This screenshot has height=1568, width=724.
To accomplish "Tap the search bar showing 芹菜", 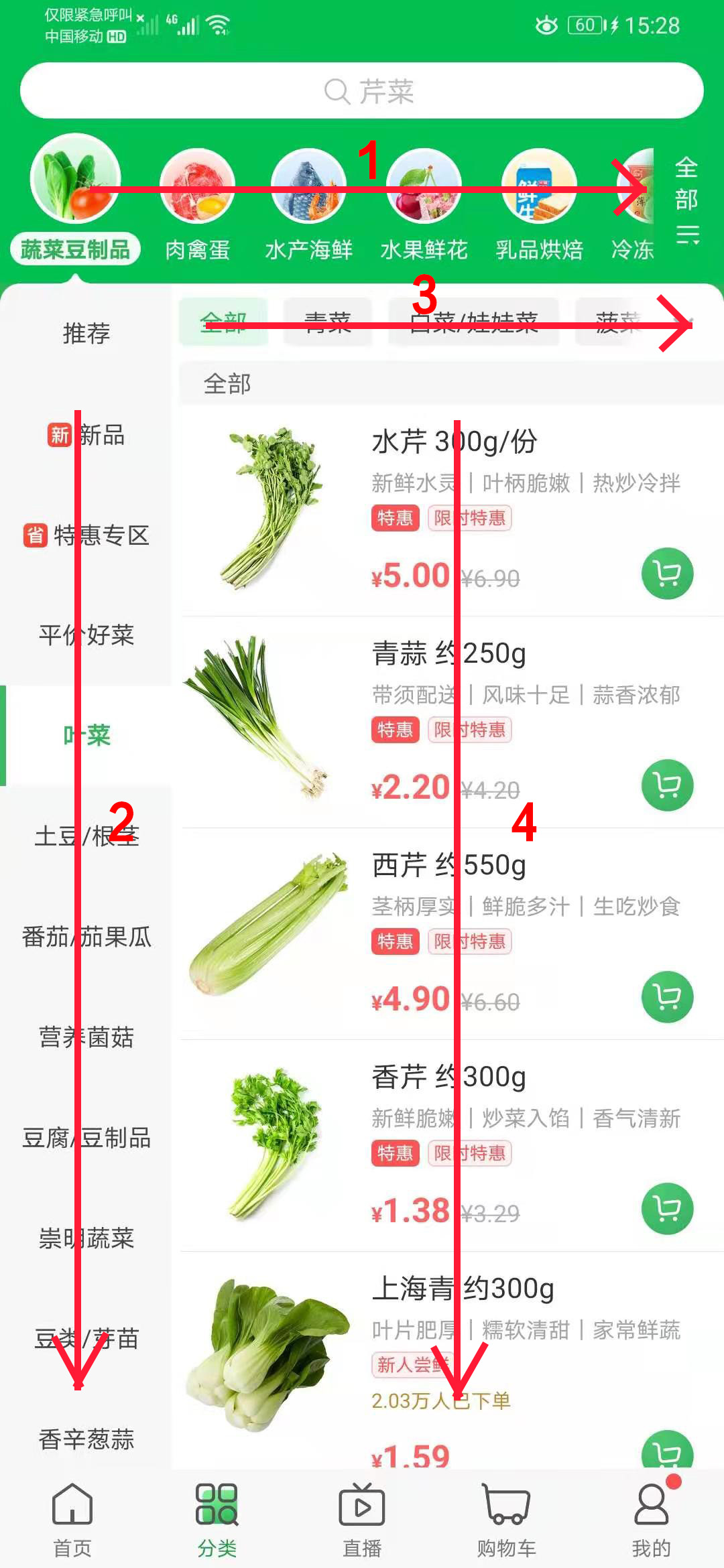I will (x=362, y=90).
